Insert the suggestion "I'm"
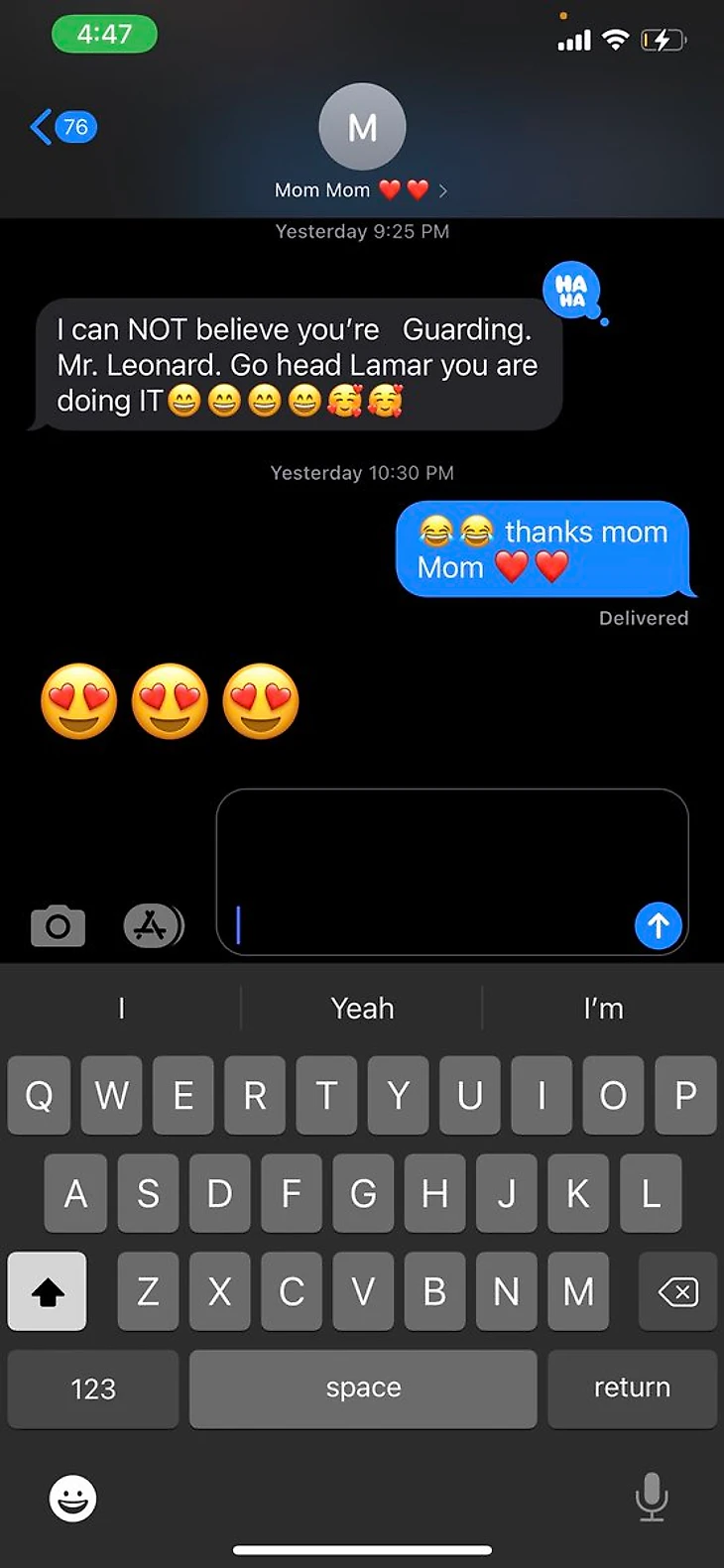Image resolution: width=724 pixels, height=1568 pixels. [603, 1009]
